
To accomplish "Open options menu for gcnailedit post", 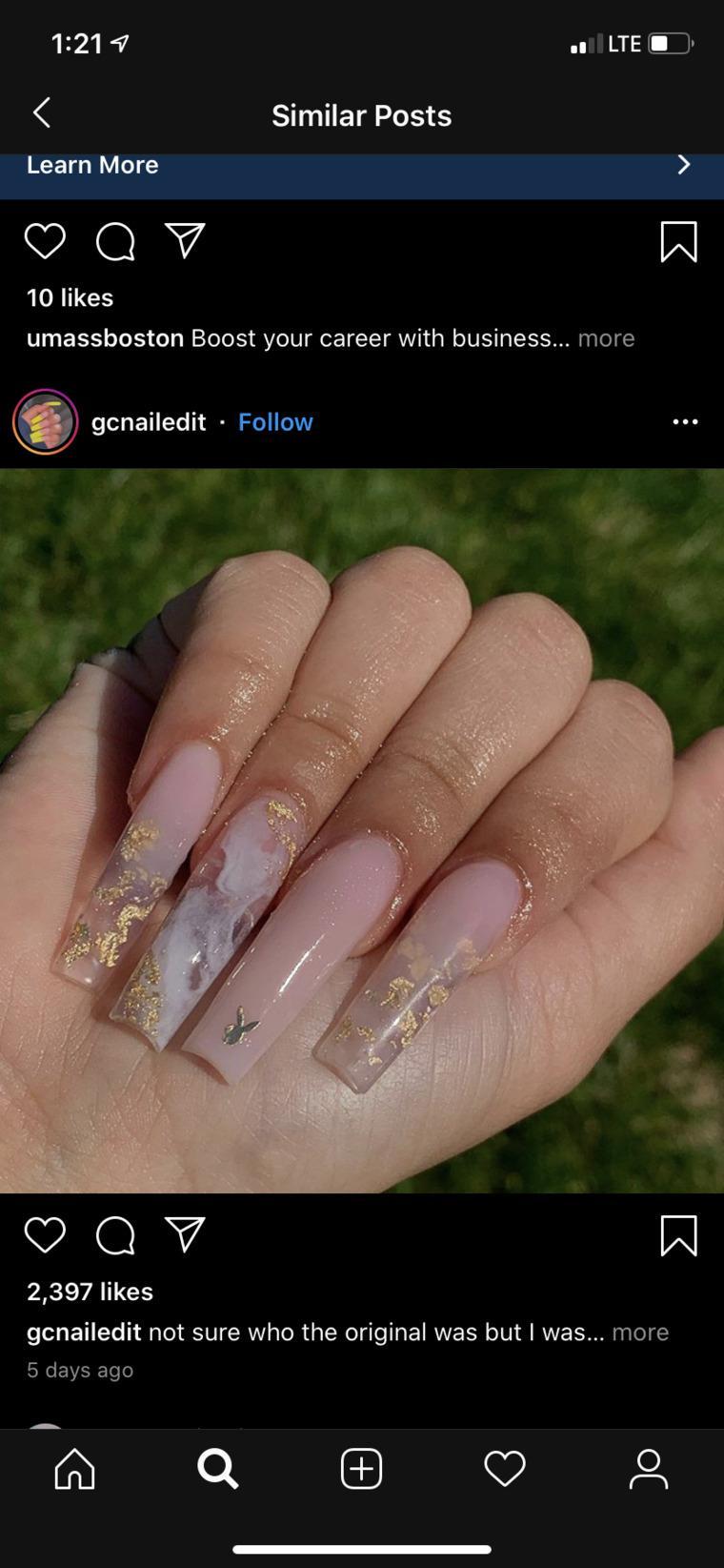I will click(x=685, y=421).
